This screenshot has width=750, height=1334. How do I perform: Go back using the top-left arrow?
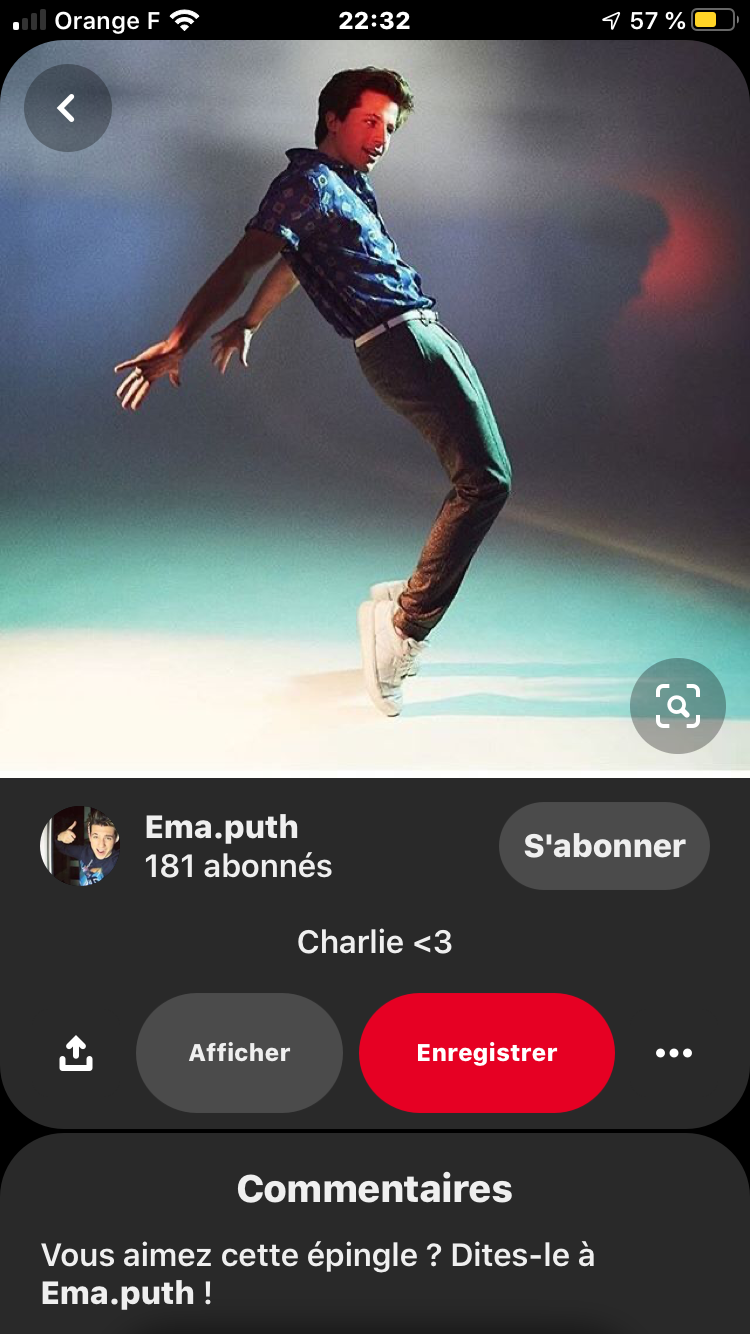coord(67,108)
